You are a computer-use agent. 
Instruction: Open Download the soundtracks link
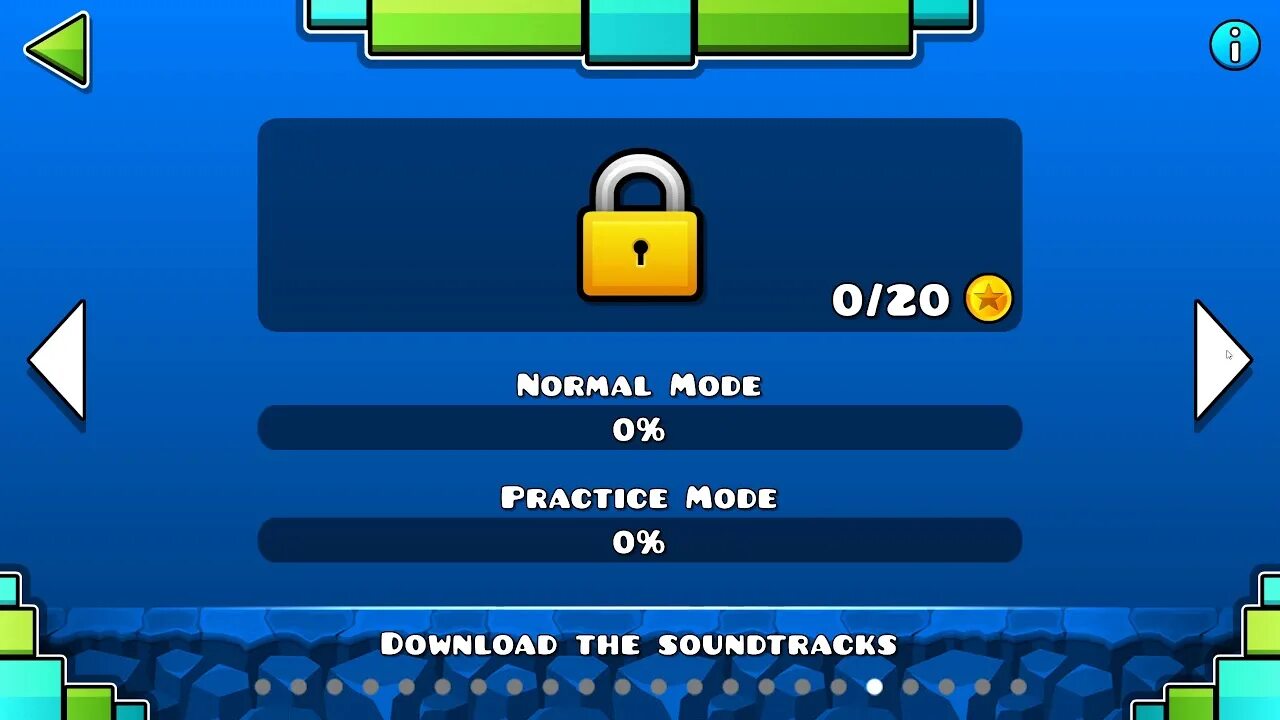639,644
